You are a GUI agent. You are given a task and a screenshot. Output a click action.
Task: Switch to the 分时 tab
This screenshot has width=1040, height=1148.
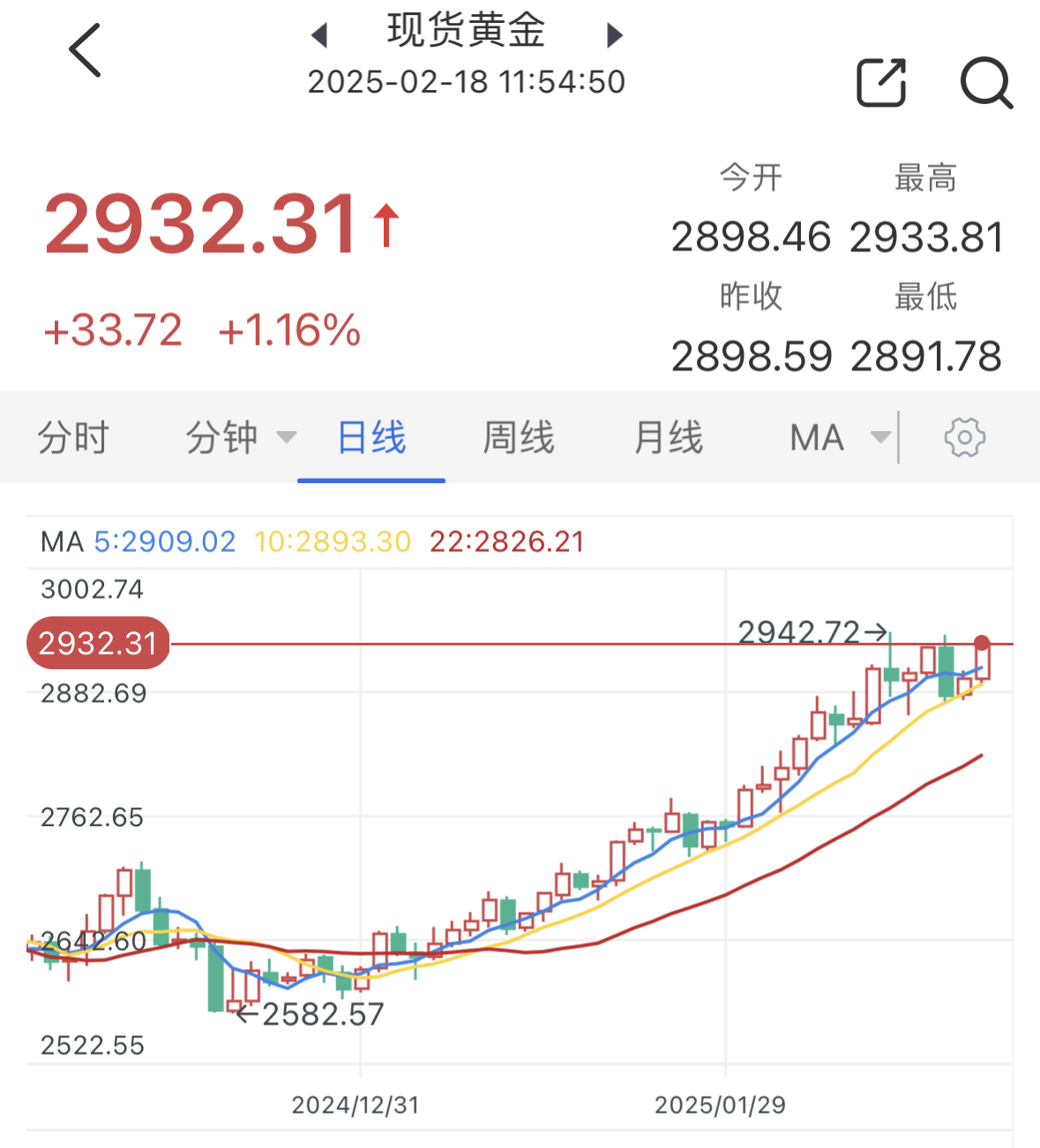pos(73,437)
